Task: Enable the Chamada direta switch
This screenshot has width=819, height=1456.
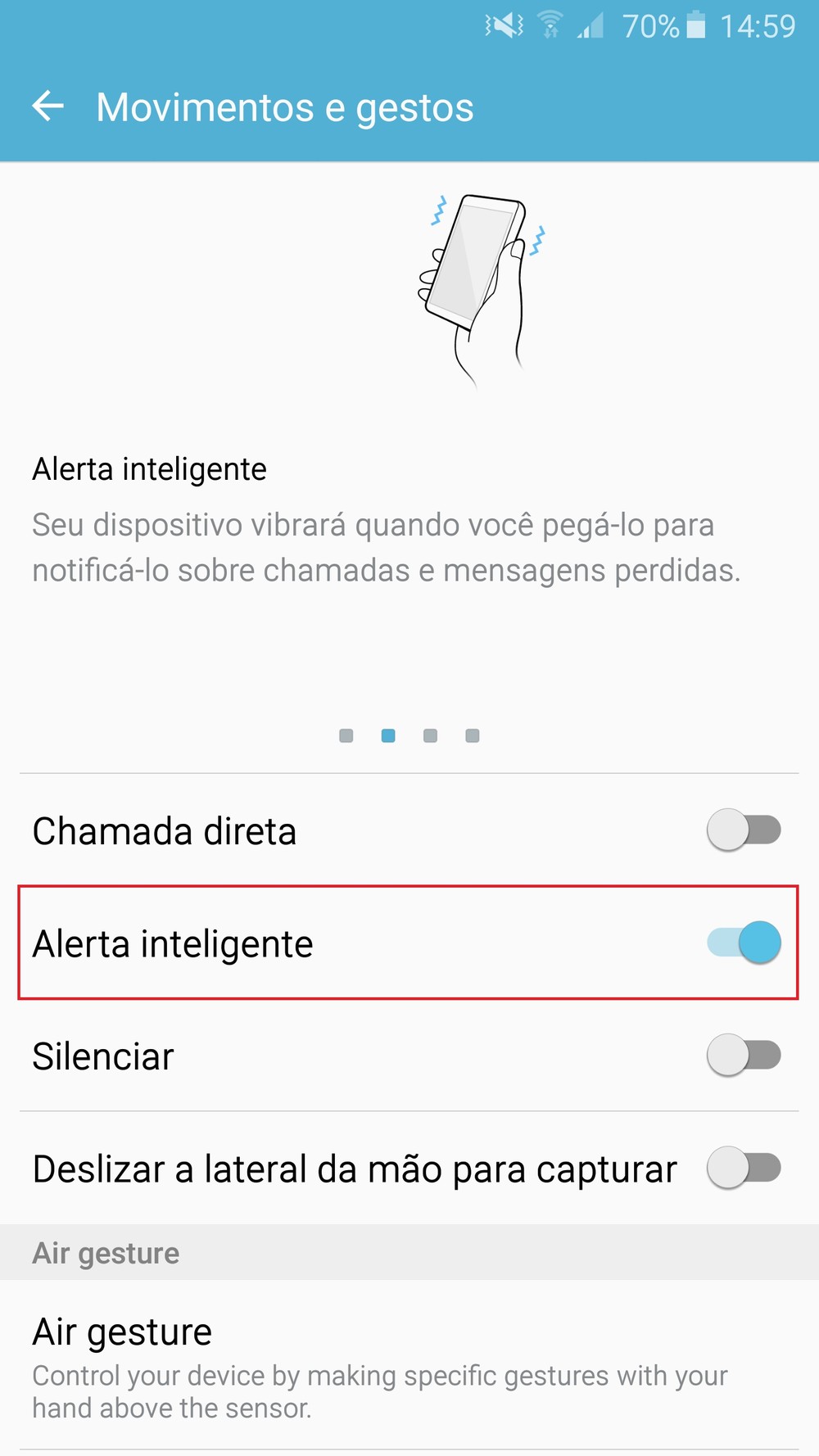Action: 744,830
